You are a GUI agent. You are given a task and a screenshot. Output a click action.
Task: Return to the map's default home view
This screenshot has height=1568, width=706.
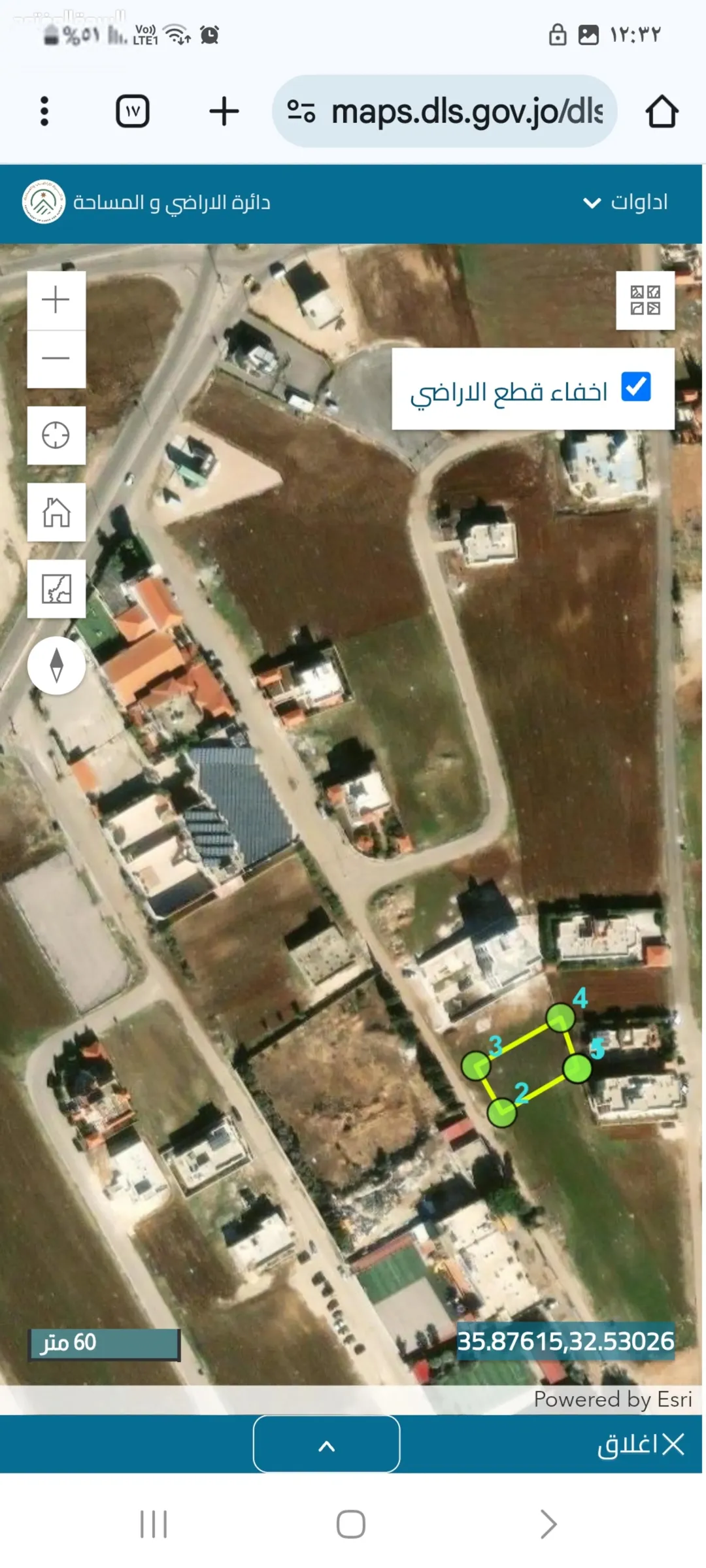[x=56, y=512]
